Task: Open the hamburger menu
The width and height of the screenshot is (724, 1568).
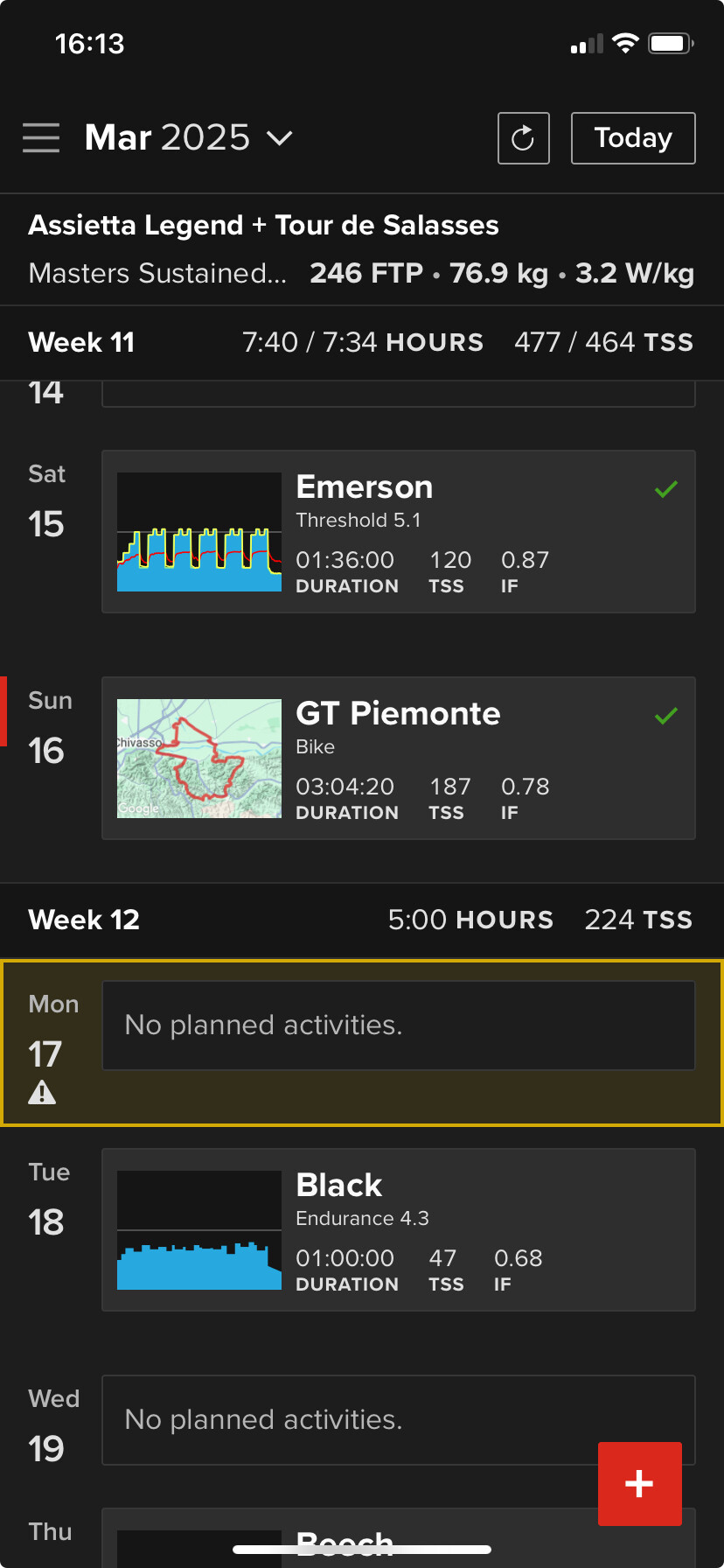Action: point(41,137)
